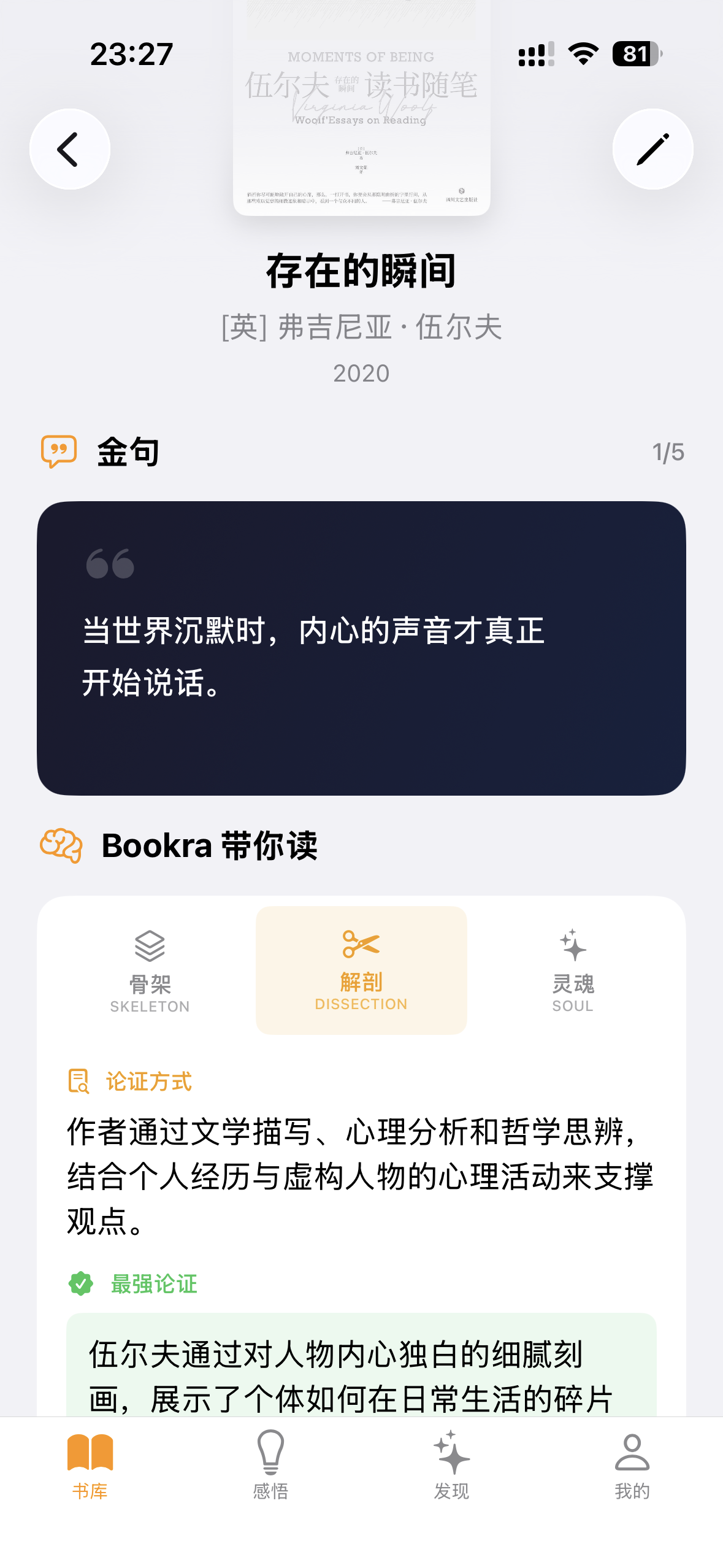Select the 解剖 Dissection tab

pos(361,970)
